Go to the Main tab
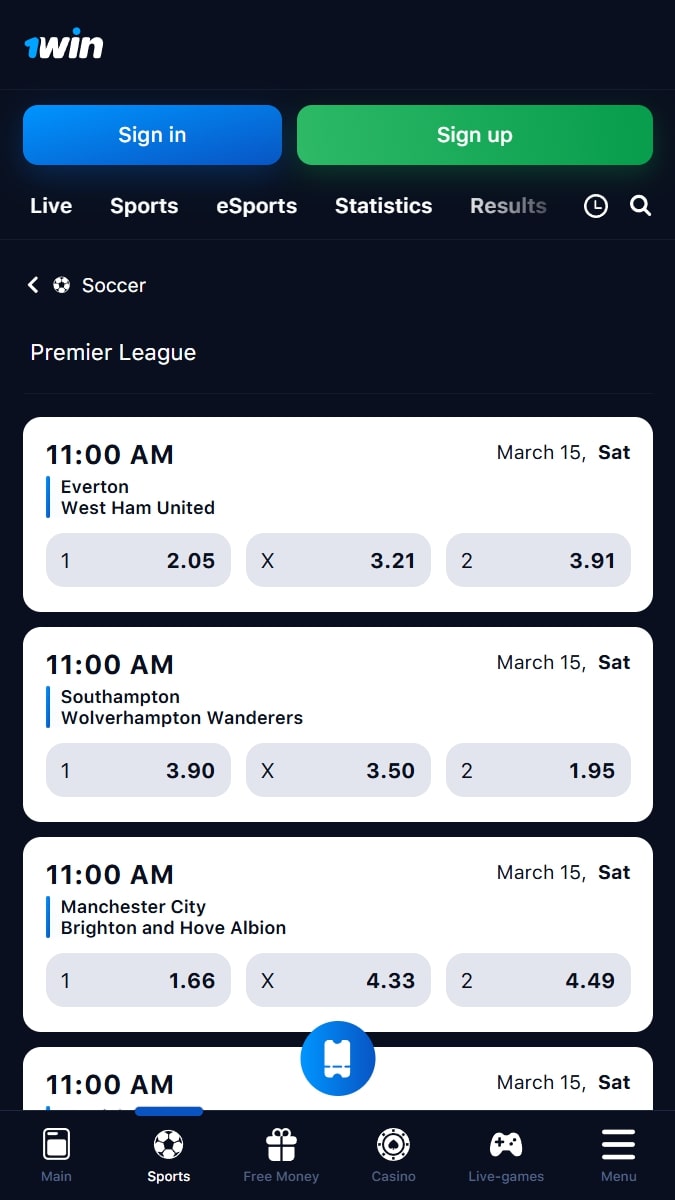 tap(56, 1155)
